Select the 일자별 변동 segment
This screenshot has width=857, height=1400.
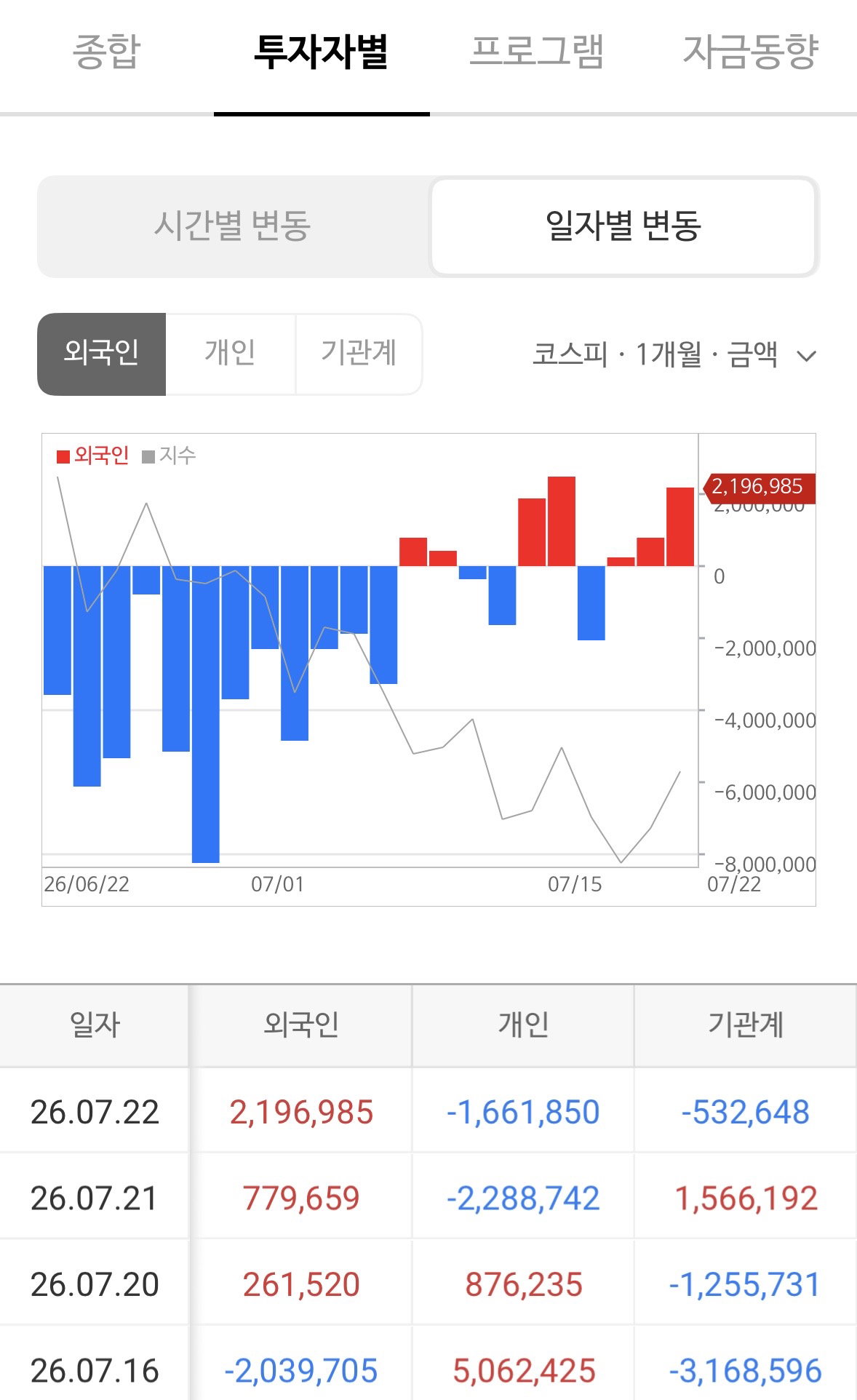[623, 226]
